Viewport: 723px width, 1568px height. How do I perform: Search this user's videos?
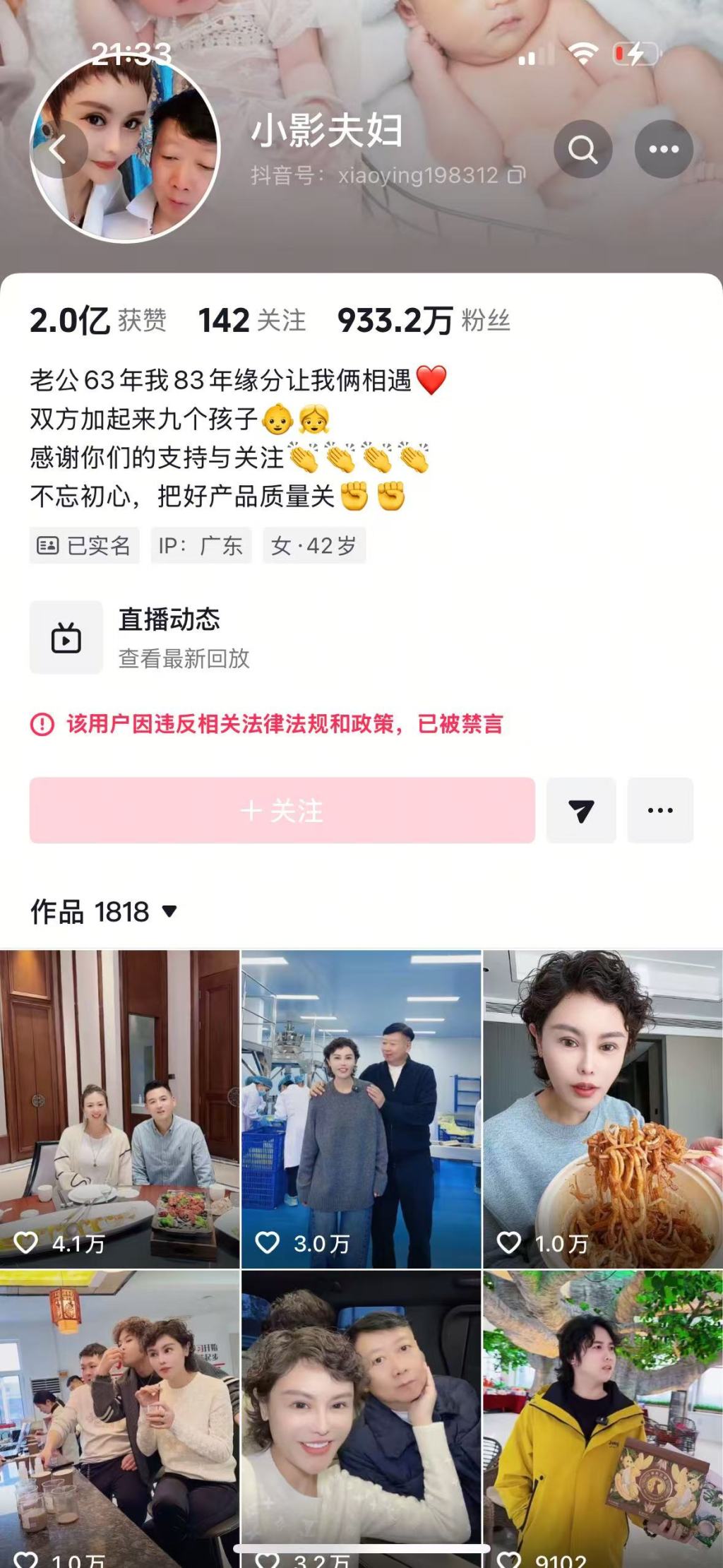coord(582,150)
